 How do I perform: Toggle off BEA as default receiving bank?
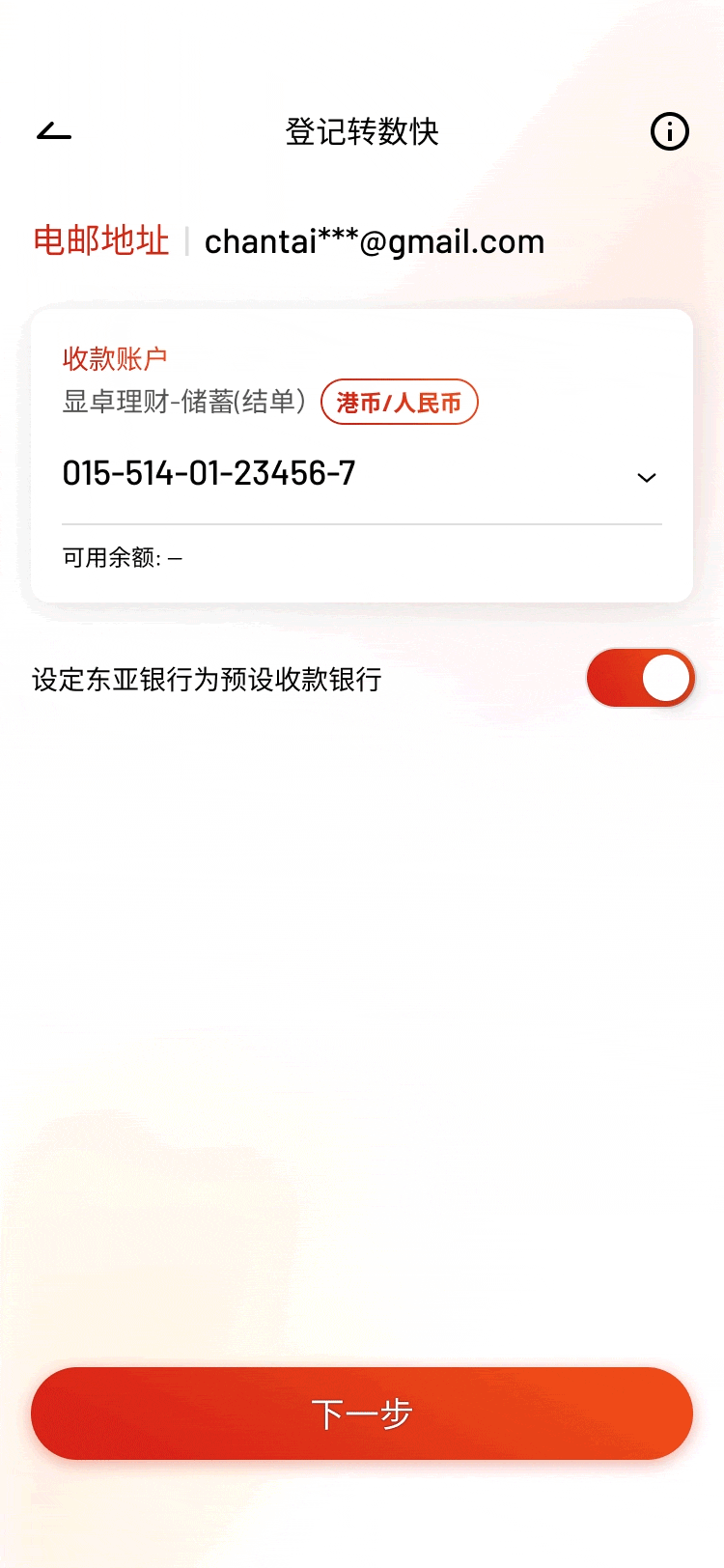click(641, 678)
